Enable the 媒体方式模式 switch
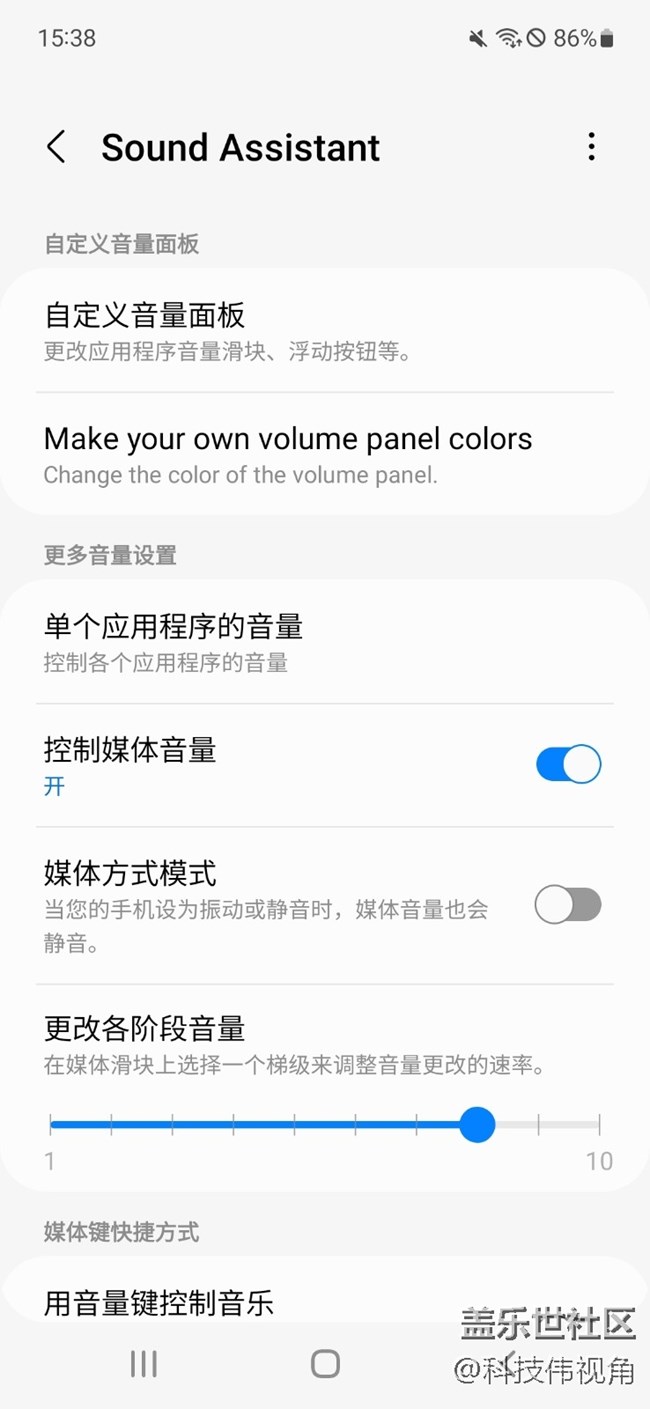Image resolution: width=650 pixels, height=1409 pixels. pyautogui.click(x=568, y=906)
